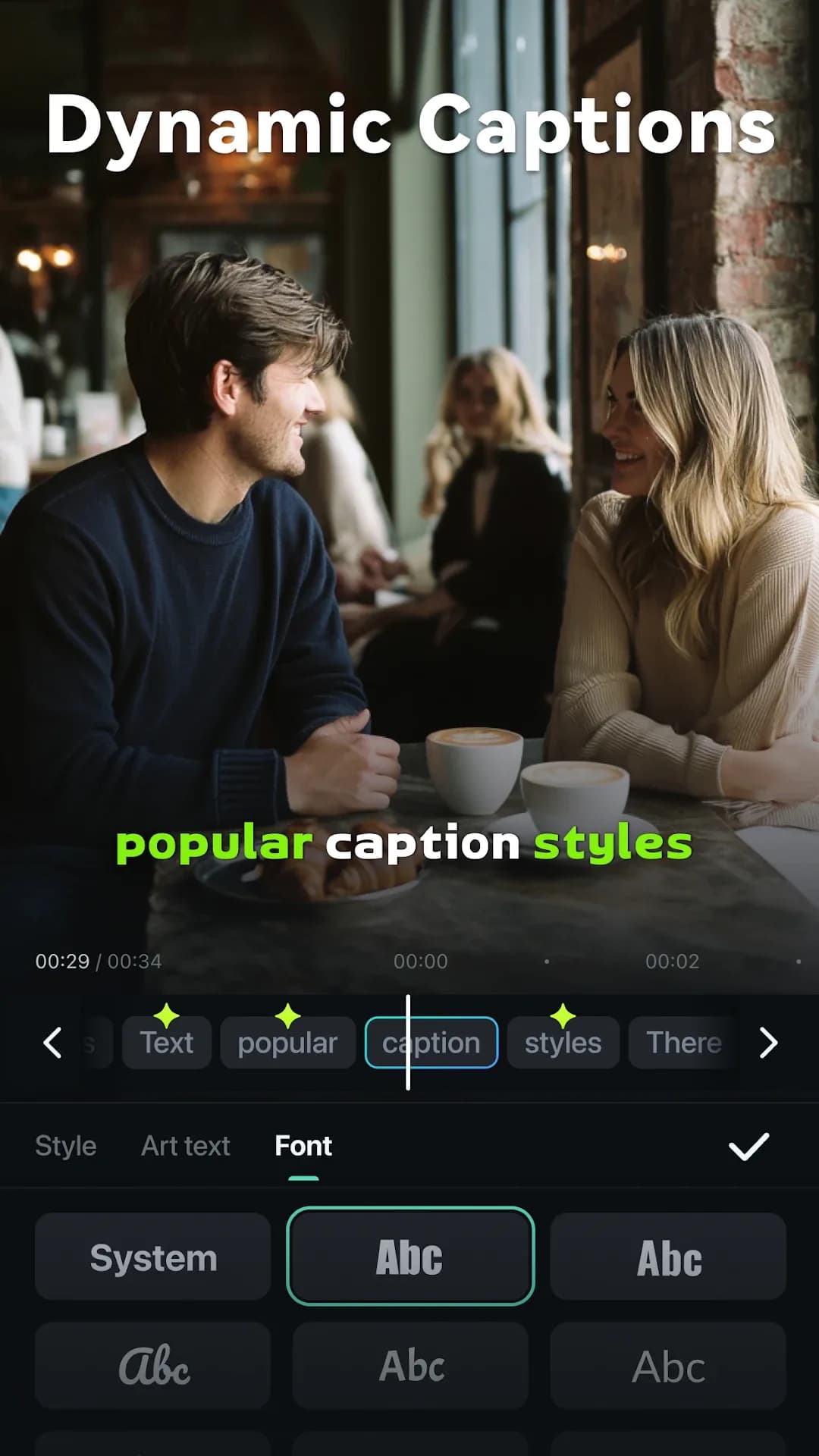Select the 'styles' word chip

[563, 1043]
